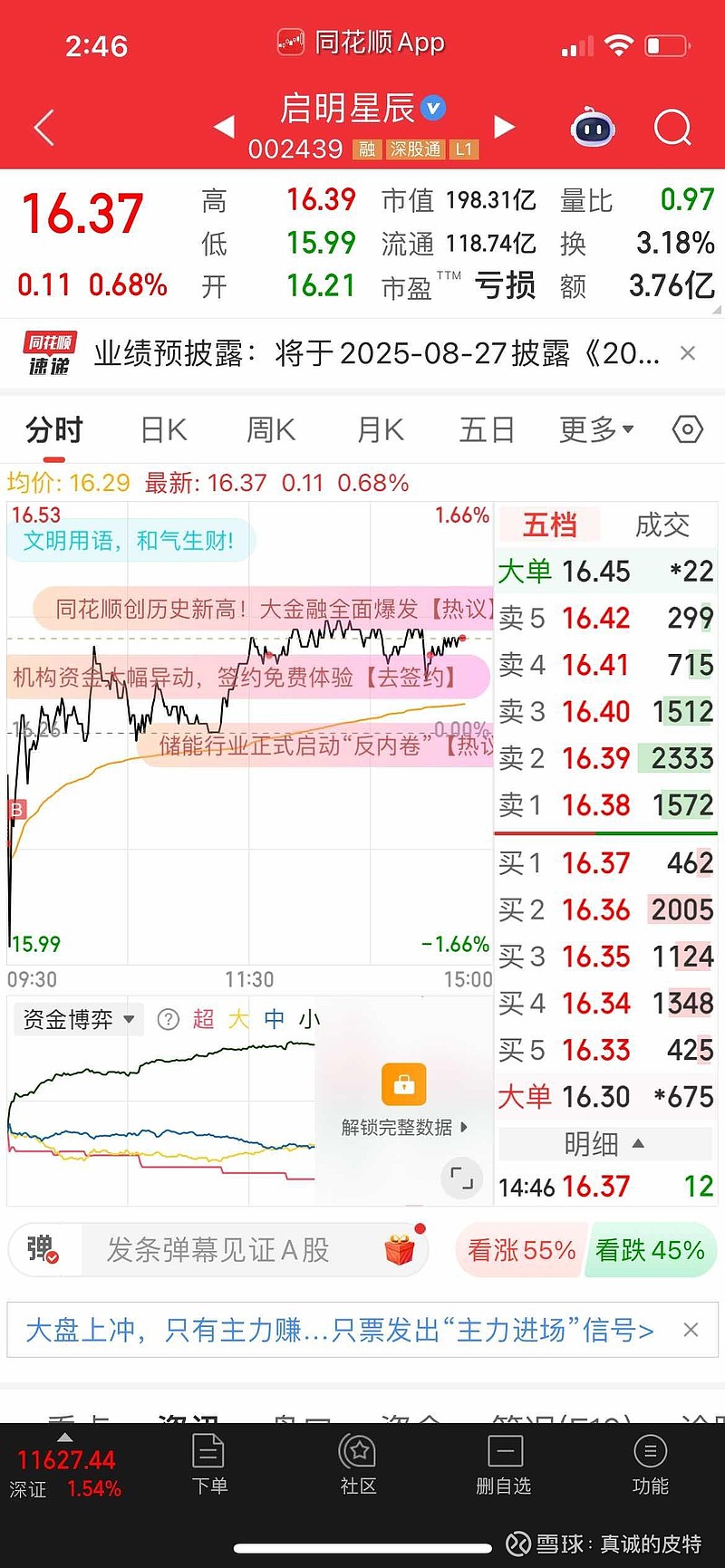Screen dimensions: 725x1568
Task: Open the 五日 chart tab
Action: click(x=487, y=429)
